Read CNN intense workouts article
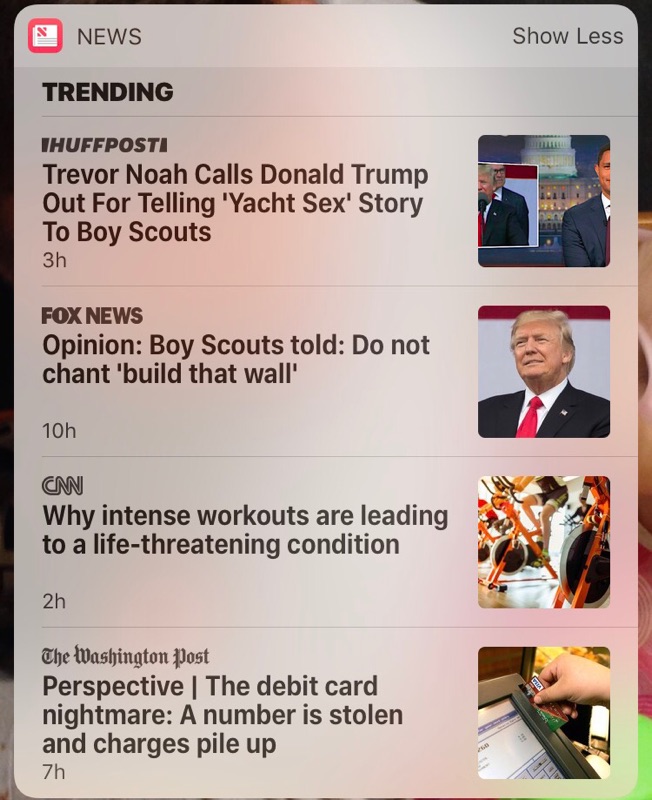Image resolution: width=652 pixels, height=800 pixels. 245,530
